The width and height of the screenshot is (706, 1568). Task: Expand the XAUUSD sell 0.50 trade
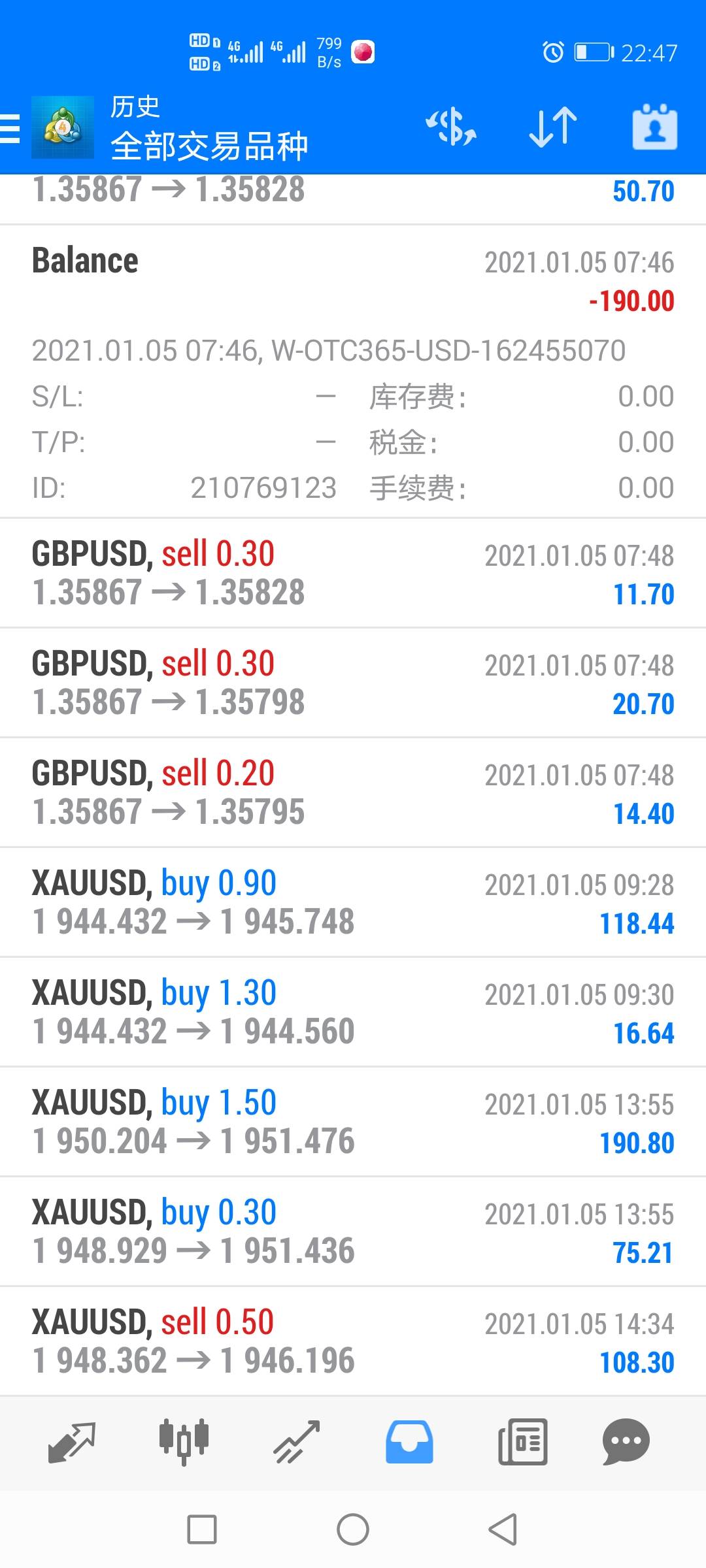pos(353,1341)
